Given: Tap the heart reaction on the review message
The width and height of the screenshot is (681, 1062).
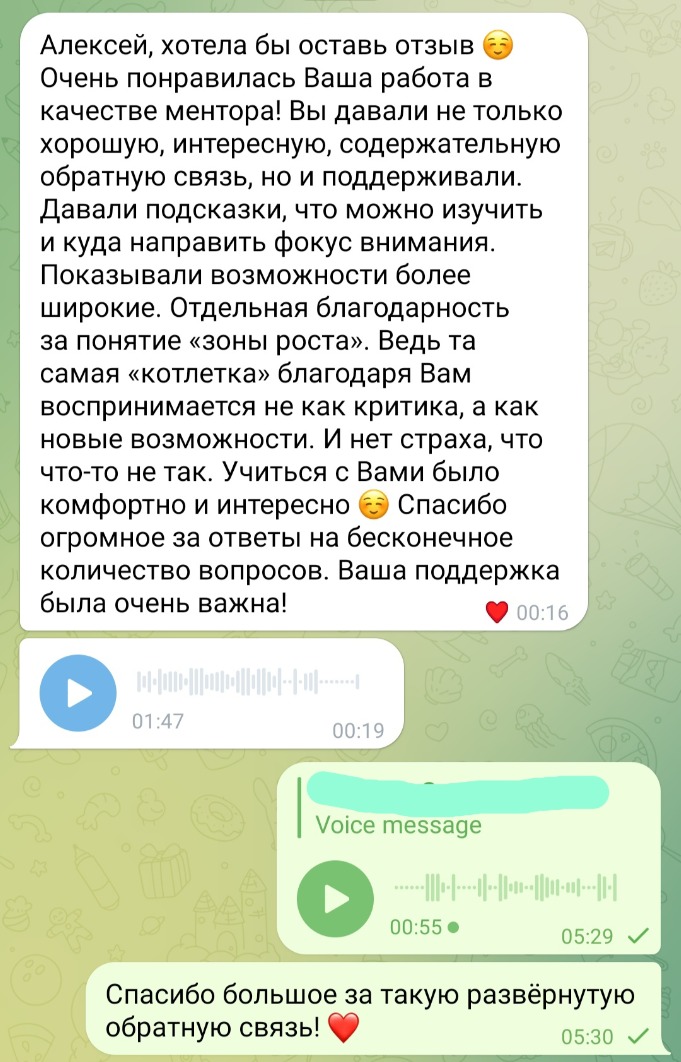Looking at the screenshot, I should click(496, 613).
